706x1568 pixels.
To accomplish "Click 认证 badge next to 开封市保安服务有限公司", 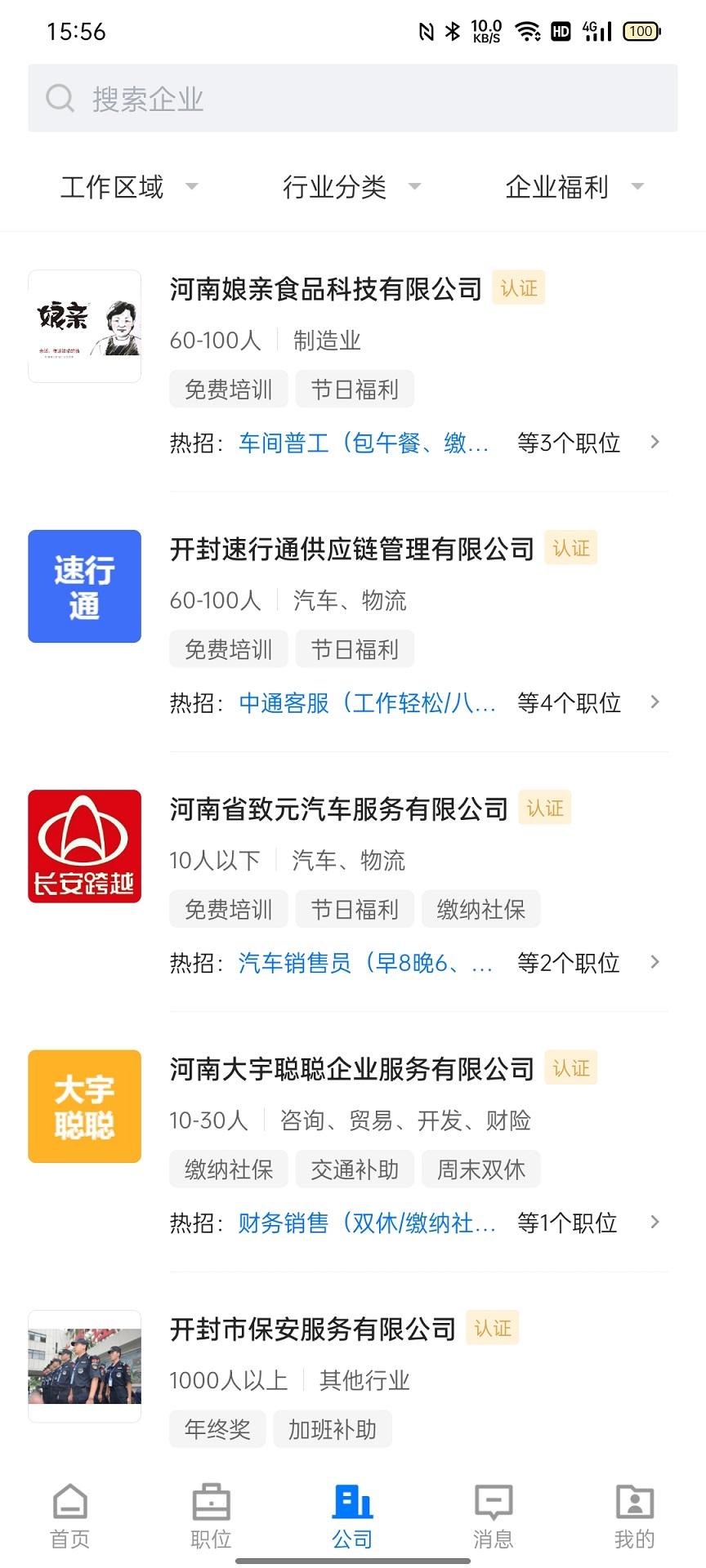I will tap(492, 1328).
